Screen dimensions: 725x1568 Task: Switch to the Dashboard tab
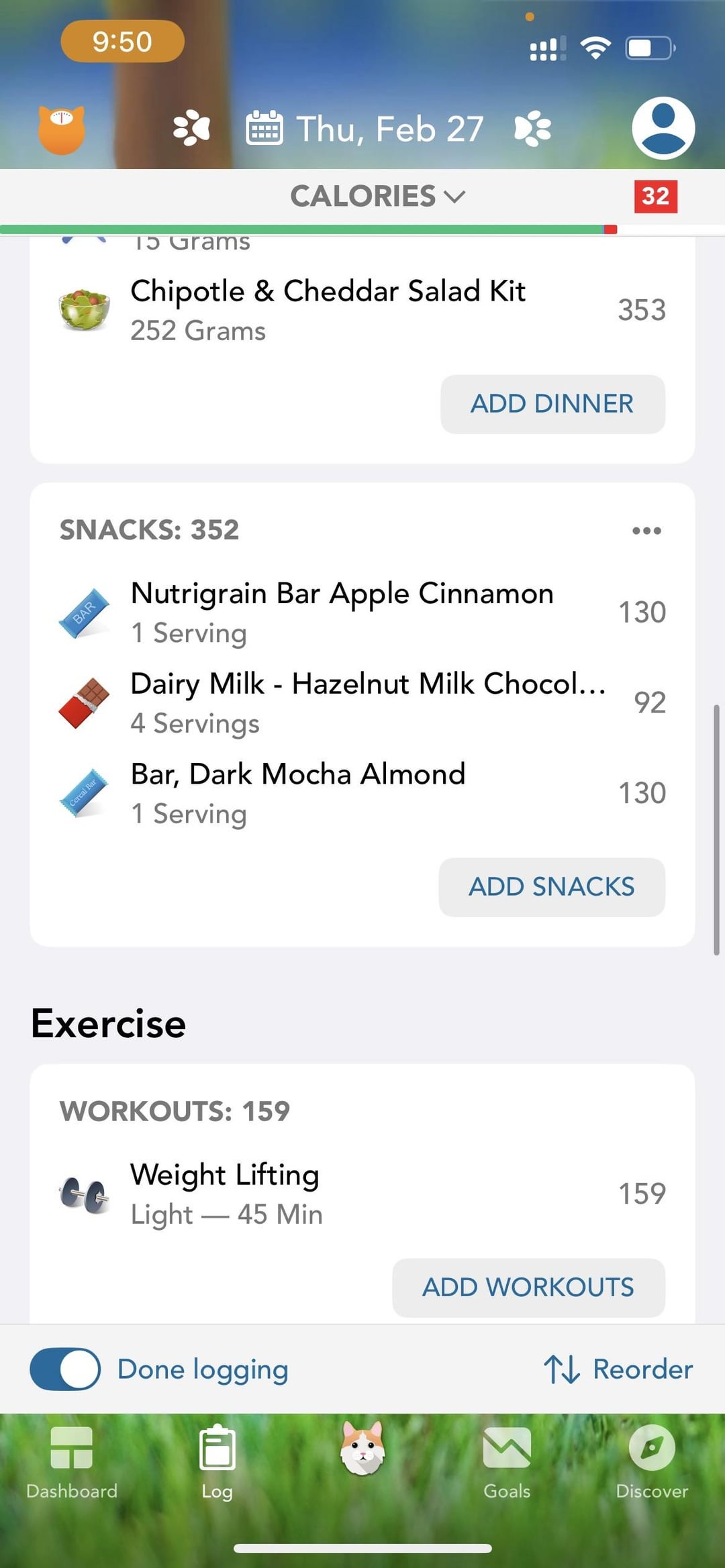click(72, 1463)
